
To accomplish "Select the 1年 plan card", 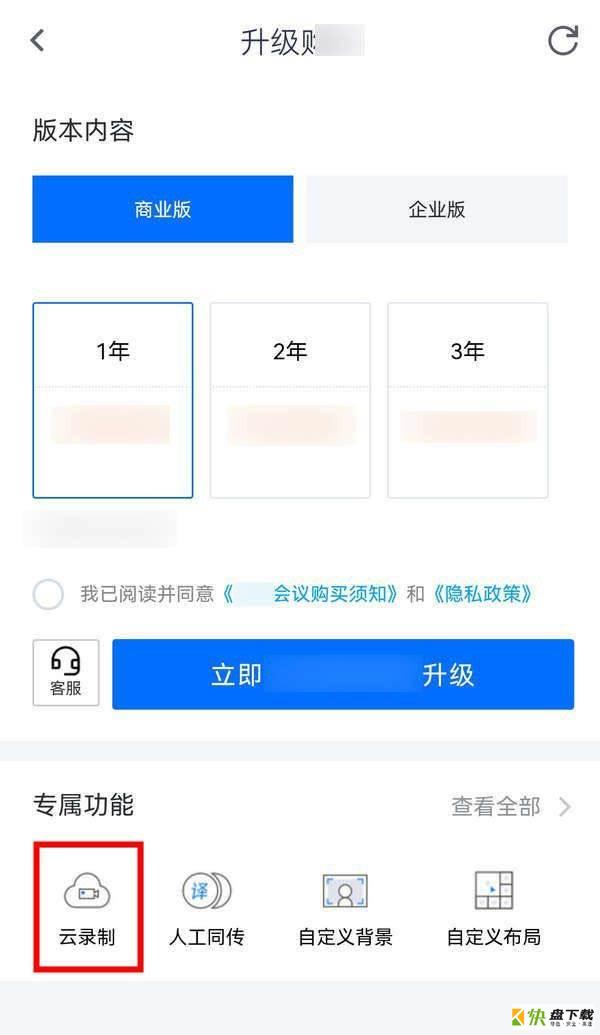I will pos(113,400).
